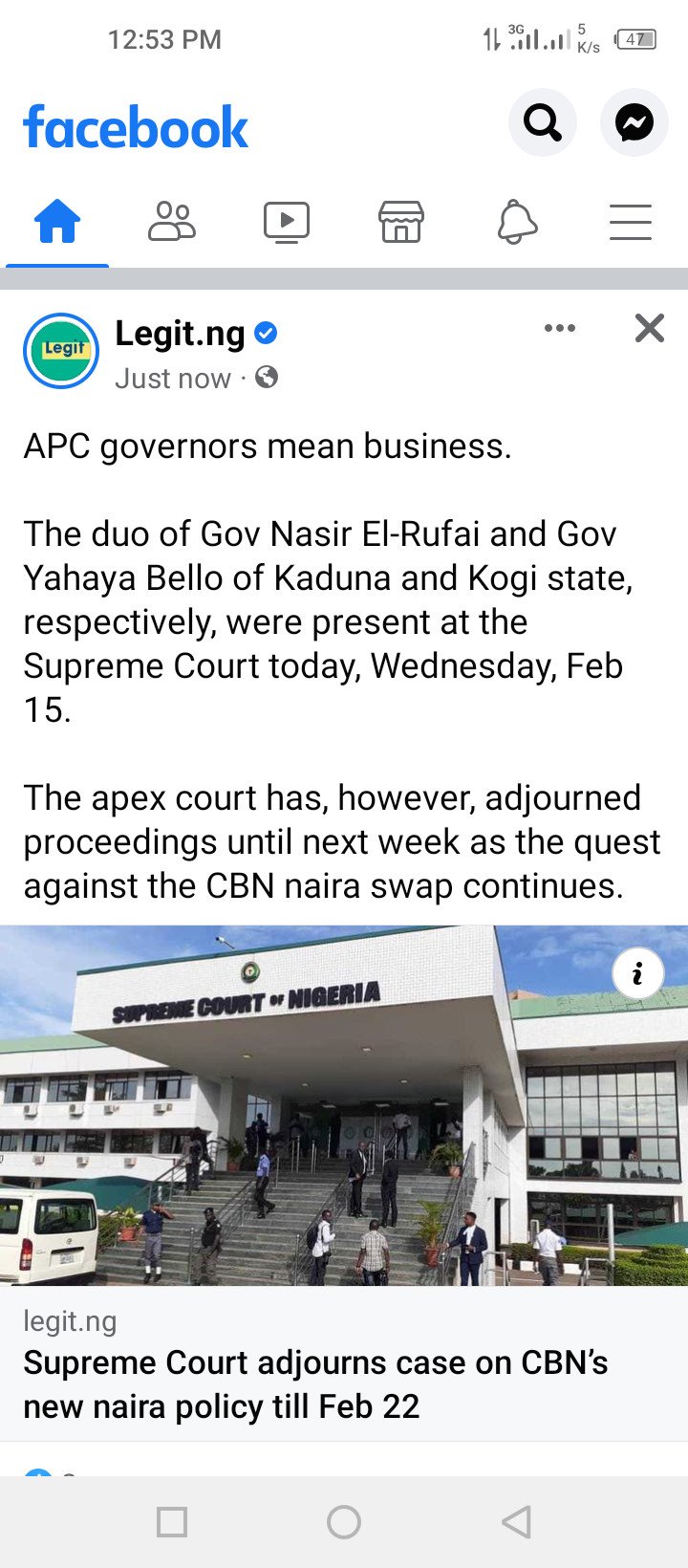Open the Marketplace tab
The width and height of the screenshot is (688, 1568).
tap(401, 223)
